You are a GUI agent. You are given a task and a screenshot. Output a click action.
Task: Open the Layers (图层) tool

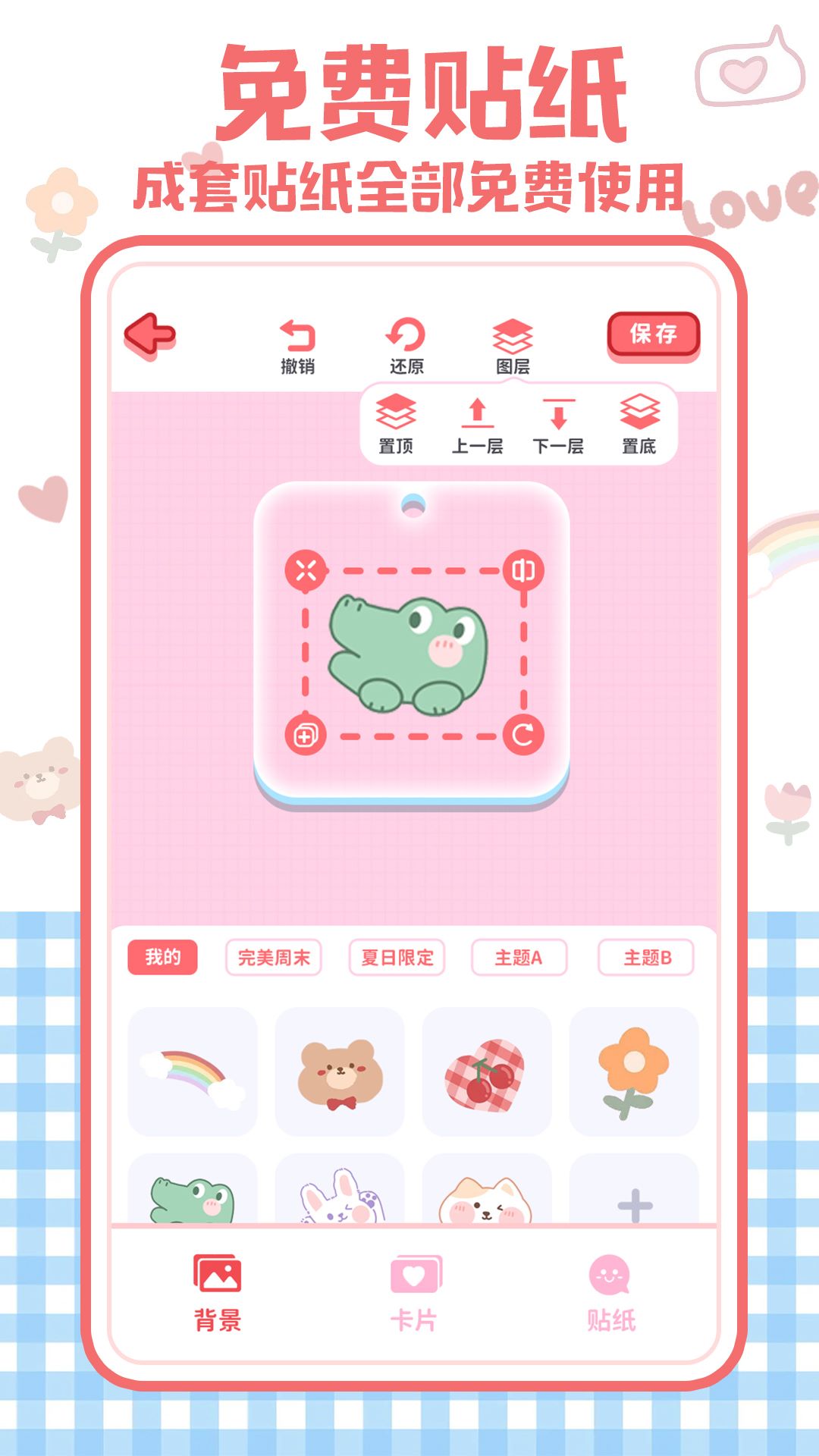click(513, 337)
